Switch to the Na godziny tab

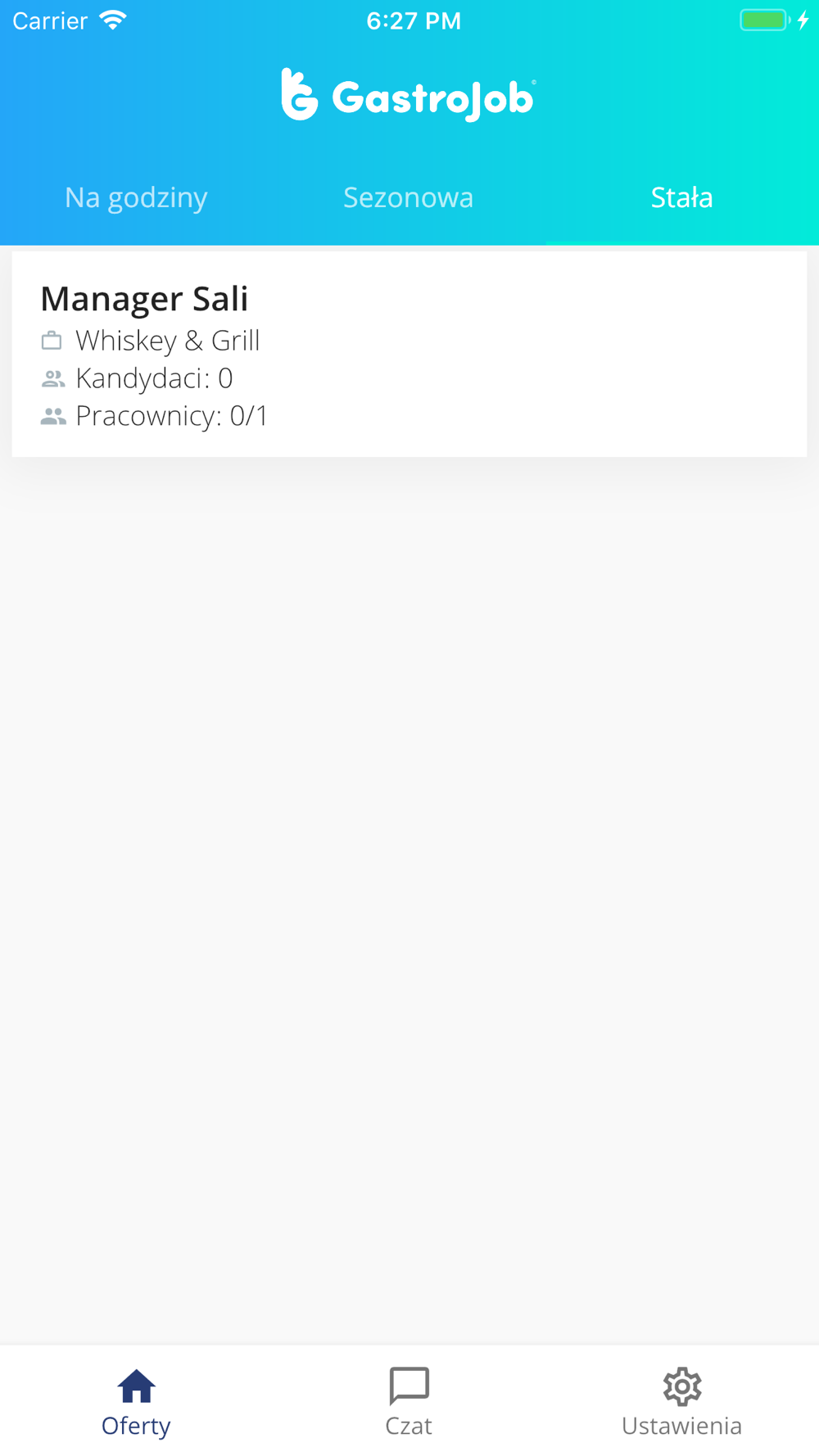pyautogui.click(x=136, y=197)
